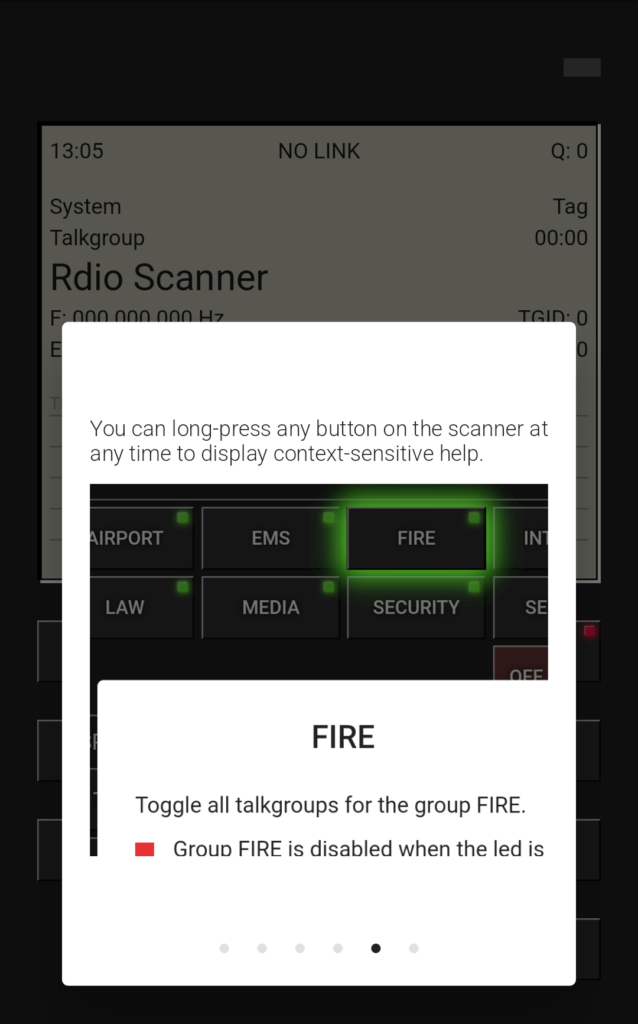This screenshot has width=638, height=1024.
Task: Go to the last tutorial page dot
Action: pyautogui.click(x=414, y=948)
